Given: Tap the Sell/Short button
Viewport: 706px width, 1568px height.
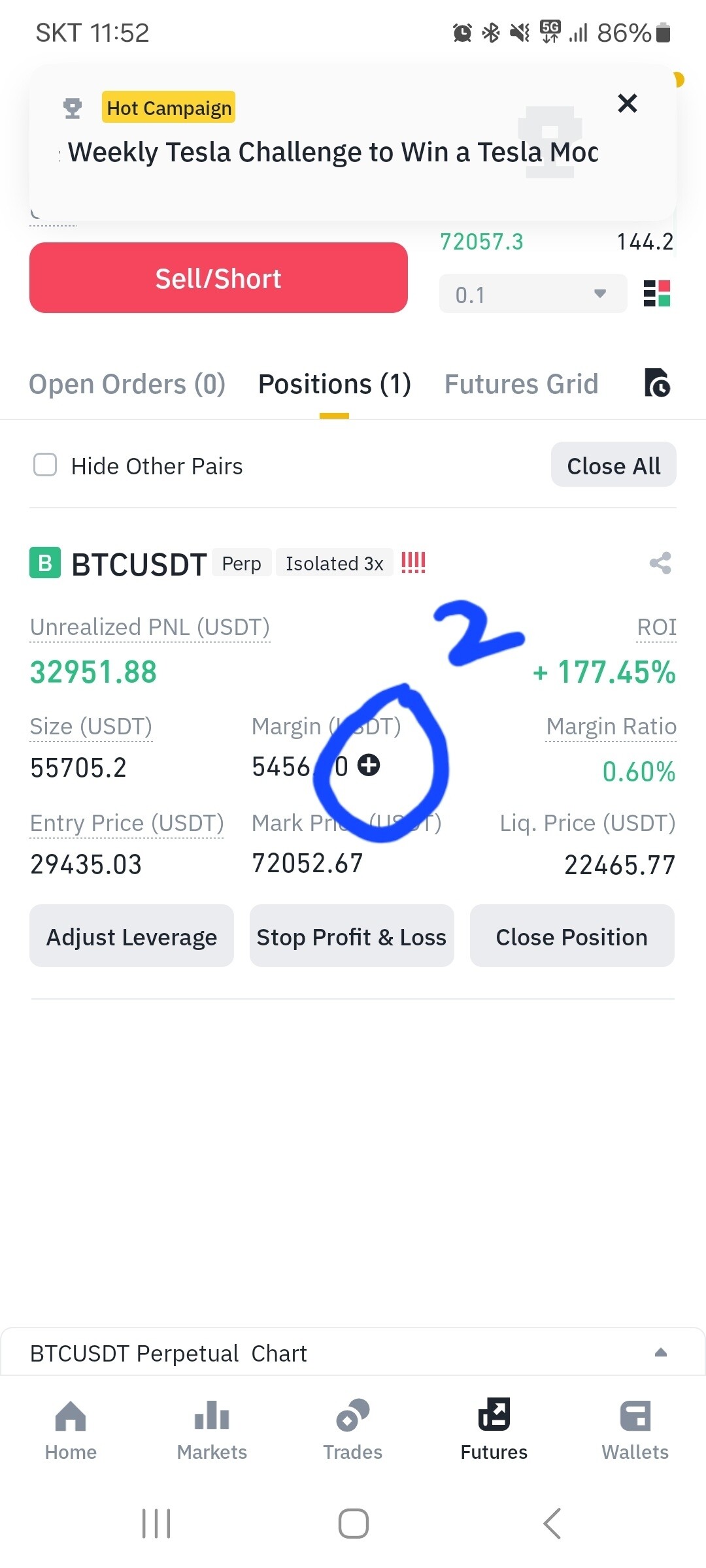Looking at the screenshot, I should pyautogui.click(x=218, y=278).
